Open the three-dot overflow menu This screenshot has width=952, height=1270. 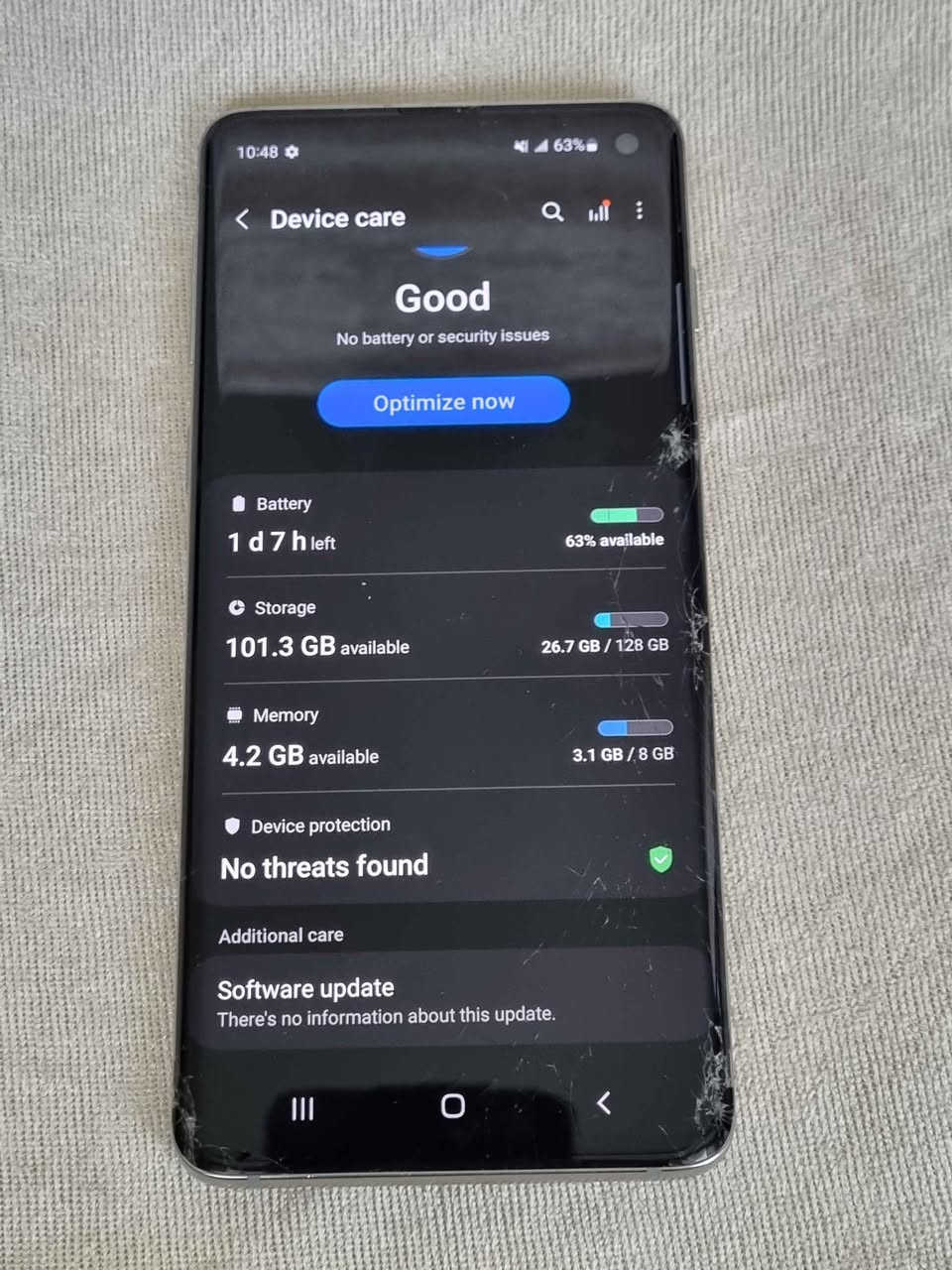click(x=640, y=210)
